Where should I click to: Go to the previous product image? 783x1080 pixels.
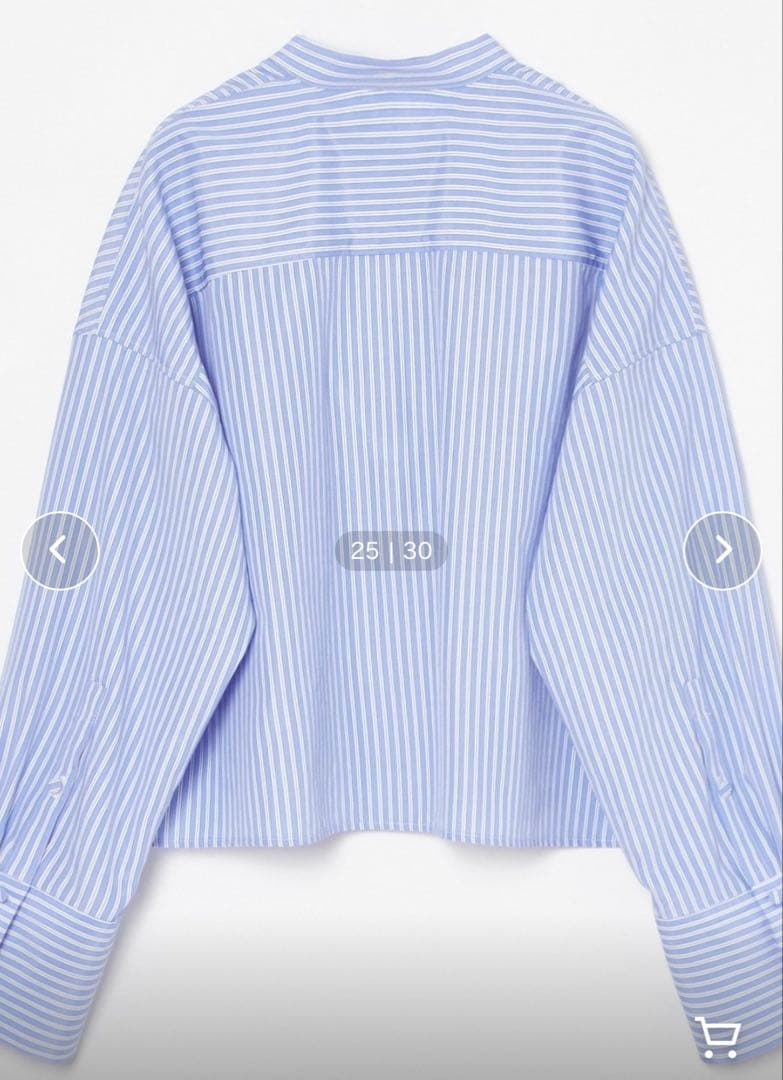(x=60, y=550)
